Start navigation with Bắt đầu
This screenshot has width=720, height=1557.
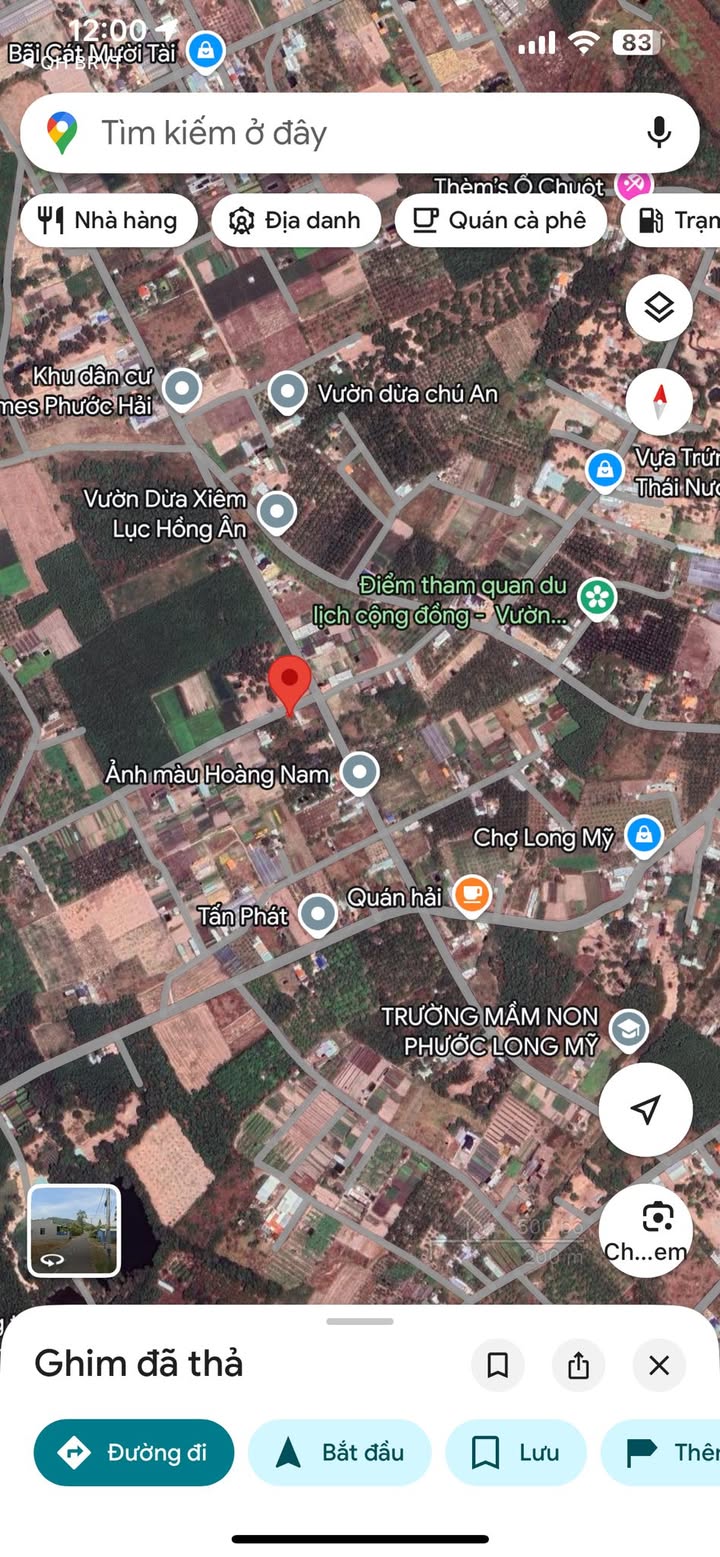click(339, 1452)
